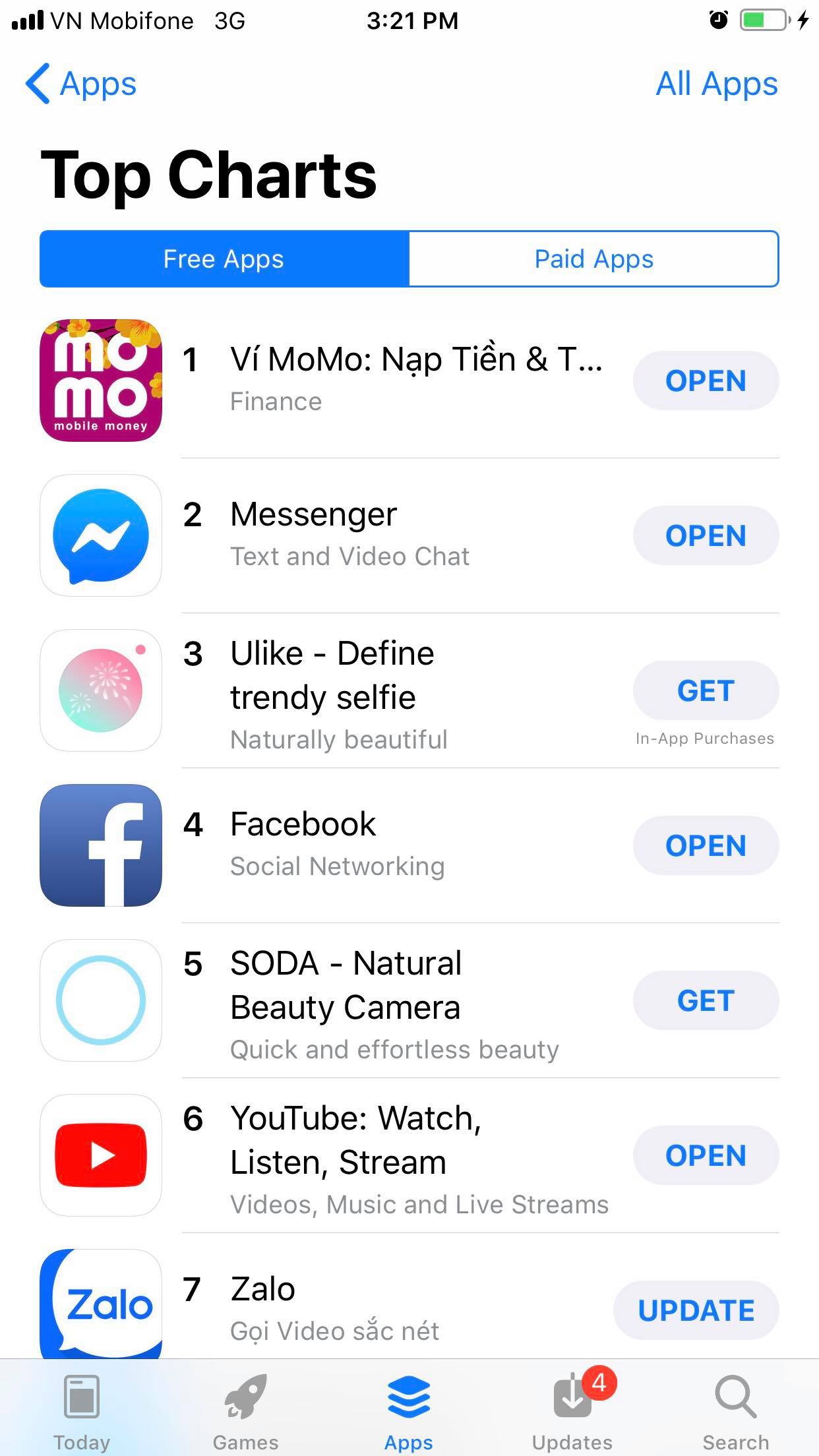This screenshot has width=819, height=1456.
Task: Get the Ulike app
Action: point(705,690)
